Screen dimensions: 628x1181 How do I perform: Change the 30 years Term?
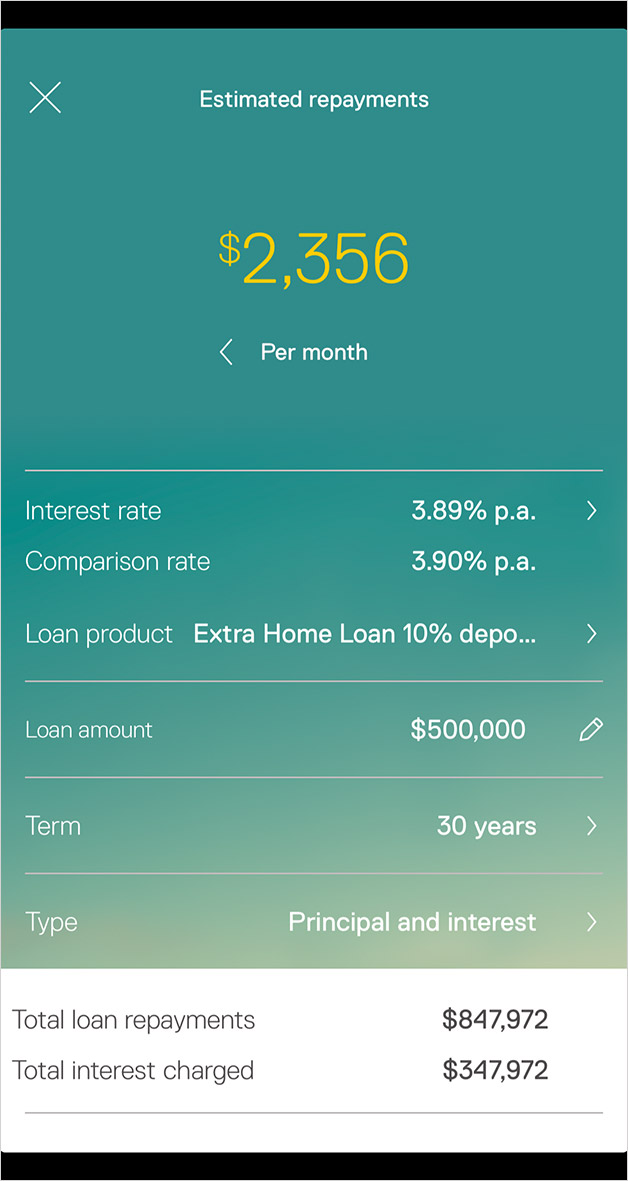[x=313, y=825]
